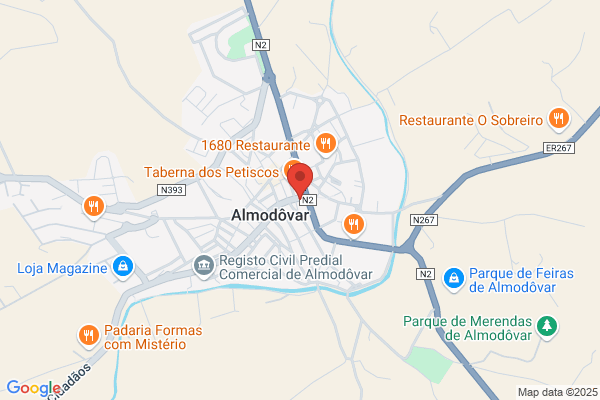The image size is (600, 400).
Task: Select the Loja Magazine shop pin
Action: coord(123,267)
